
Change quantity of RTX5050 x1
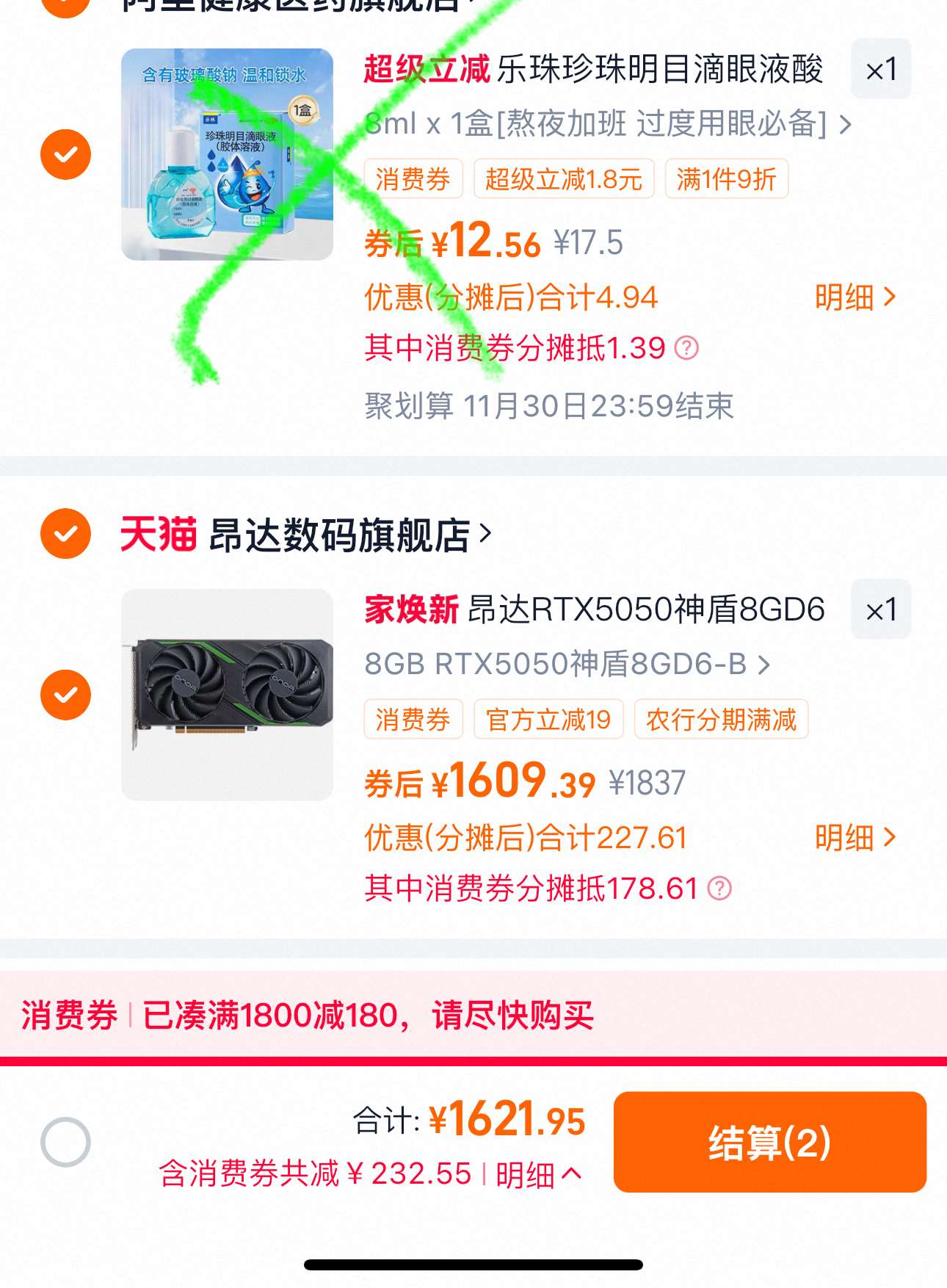coord(881,609)
